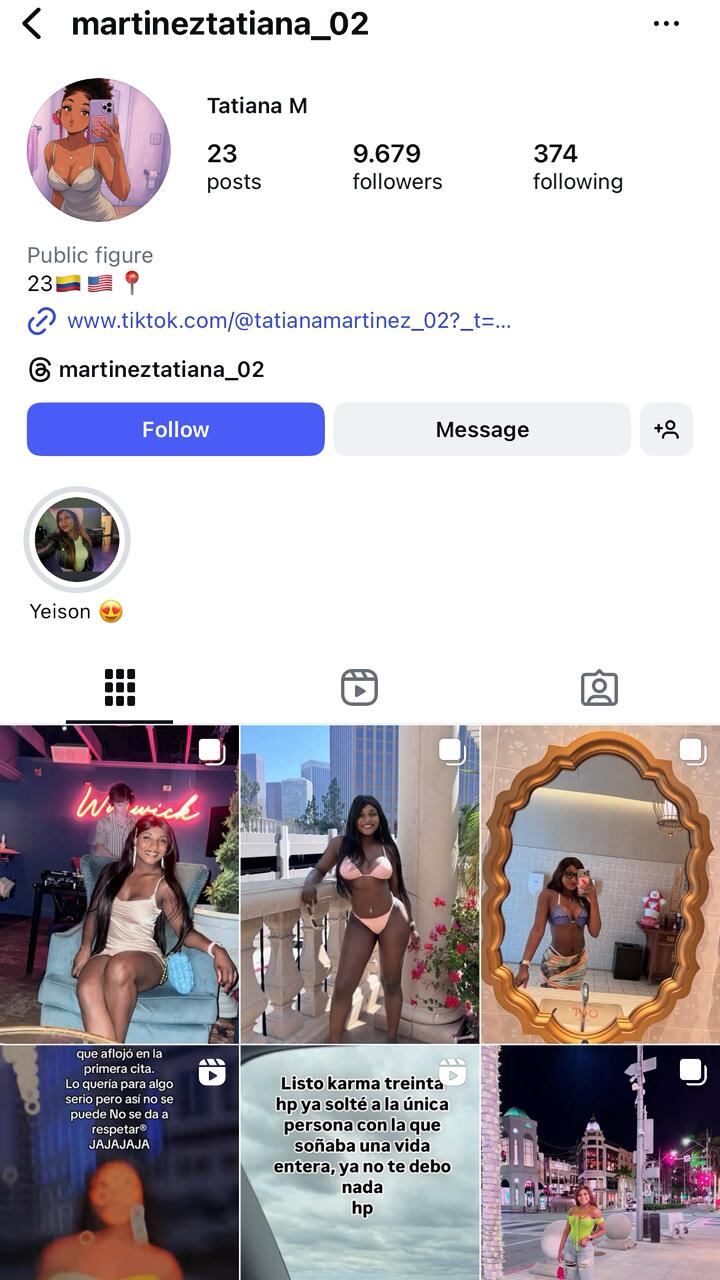Open the Threads icon next to martineztatiana_02
The image size is (720, 1280).
click(x=37, y=369)
